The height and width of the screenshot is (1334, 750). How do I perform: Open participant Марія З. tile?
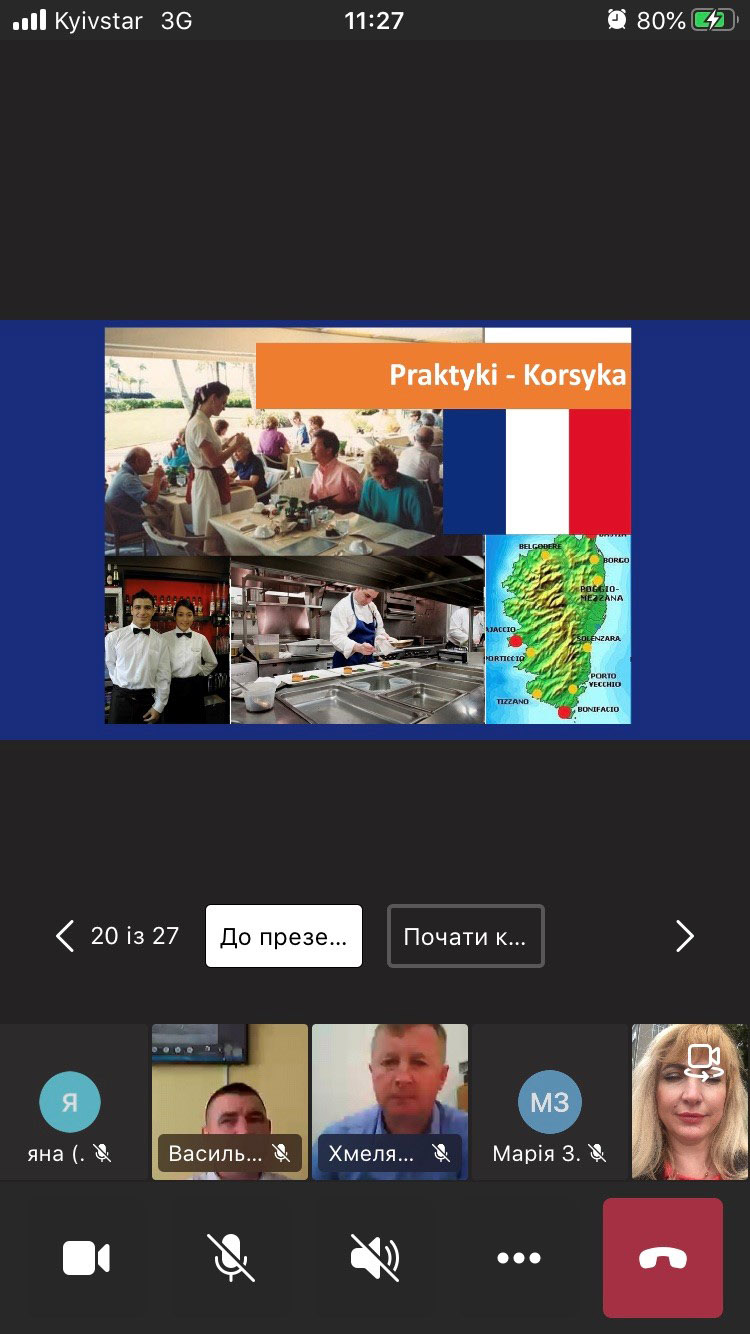(x=549, y=1102)
